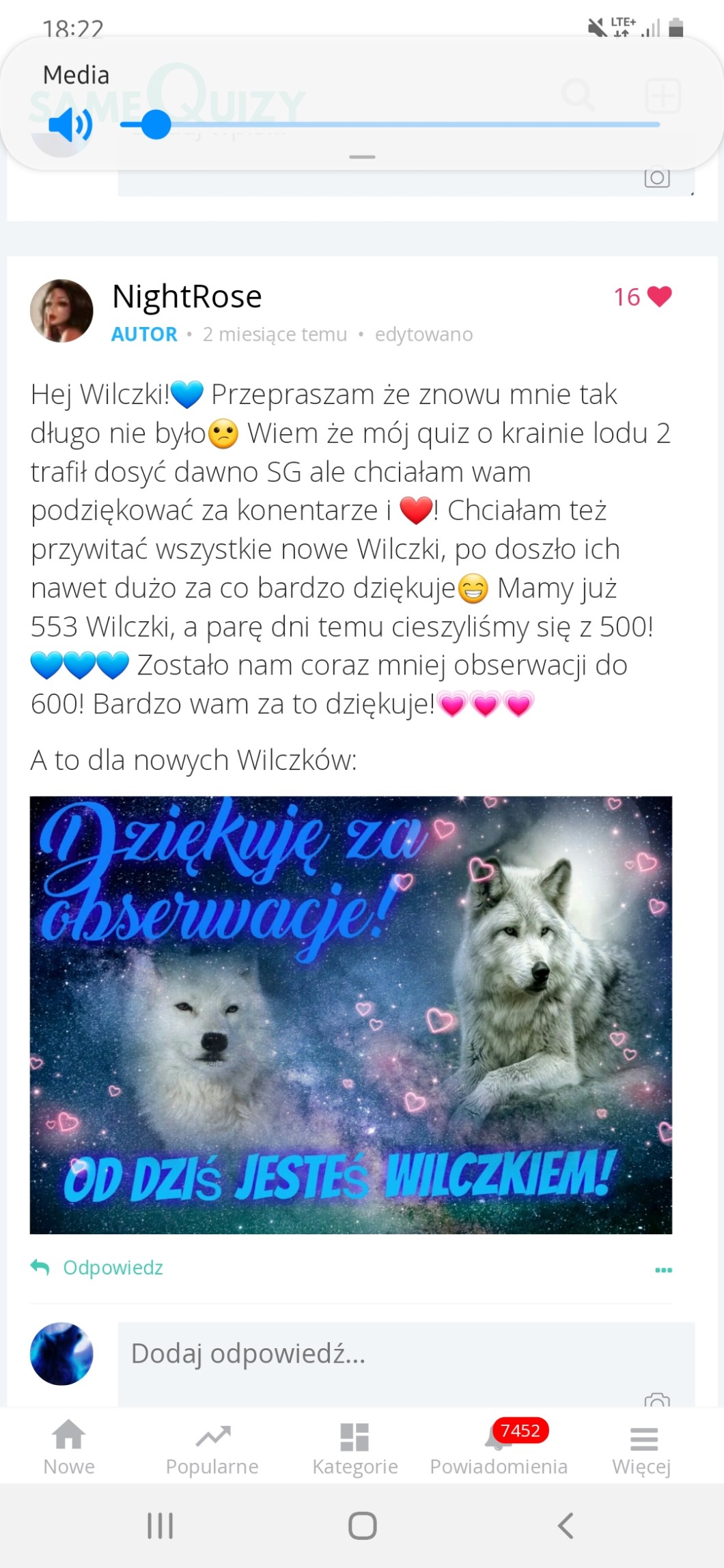The height and width of the screenshot is (1568, 724).
Task: Open the Więcej menu tab
Action: [642, 1446]
